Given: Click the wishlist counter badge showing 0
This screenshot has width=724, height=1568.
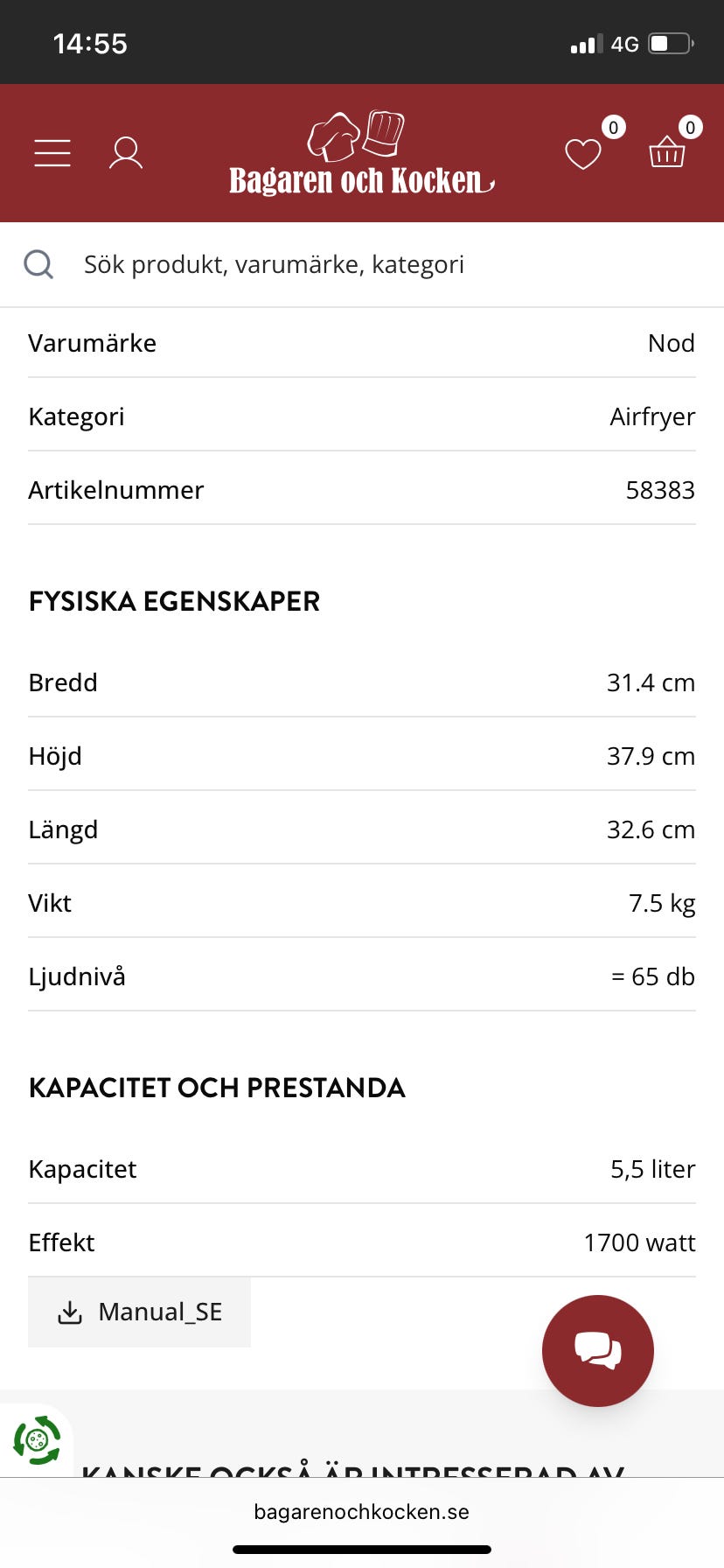Looking at the screenshot, I should pos(613,128).
